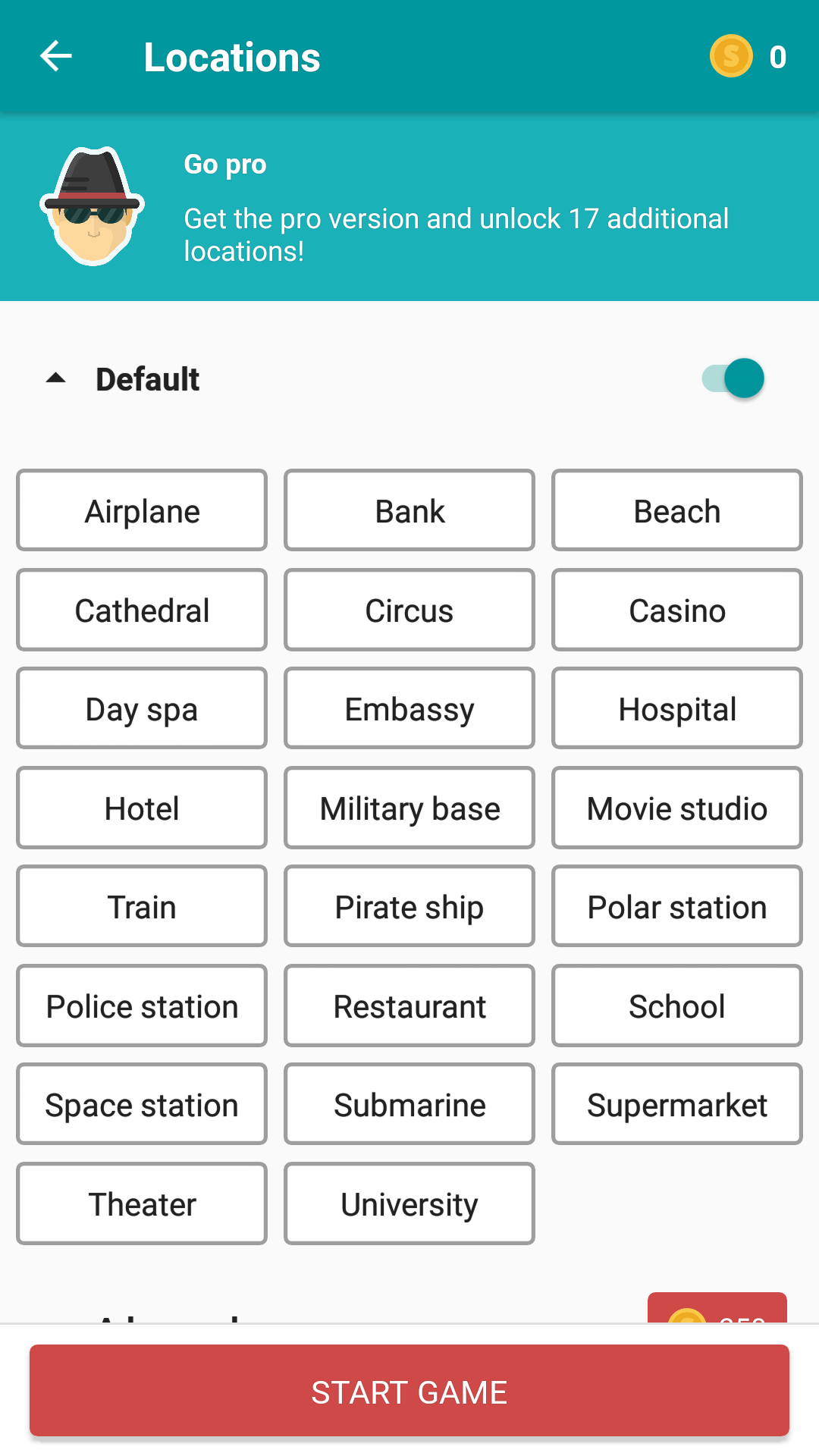Select the Airplane location
Screen dimensions: 819x1456
pos(142,510)
